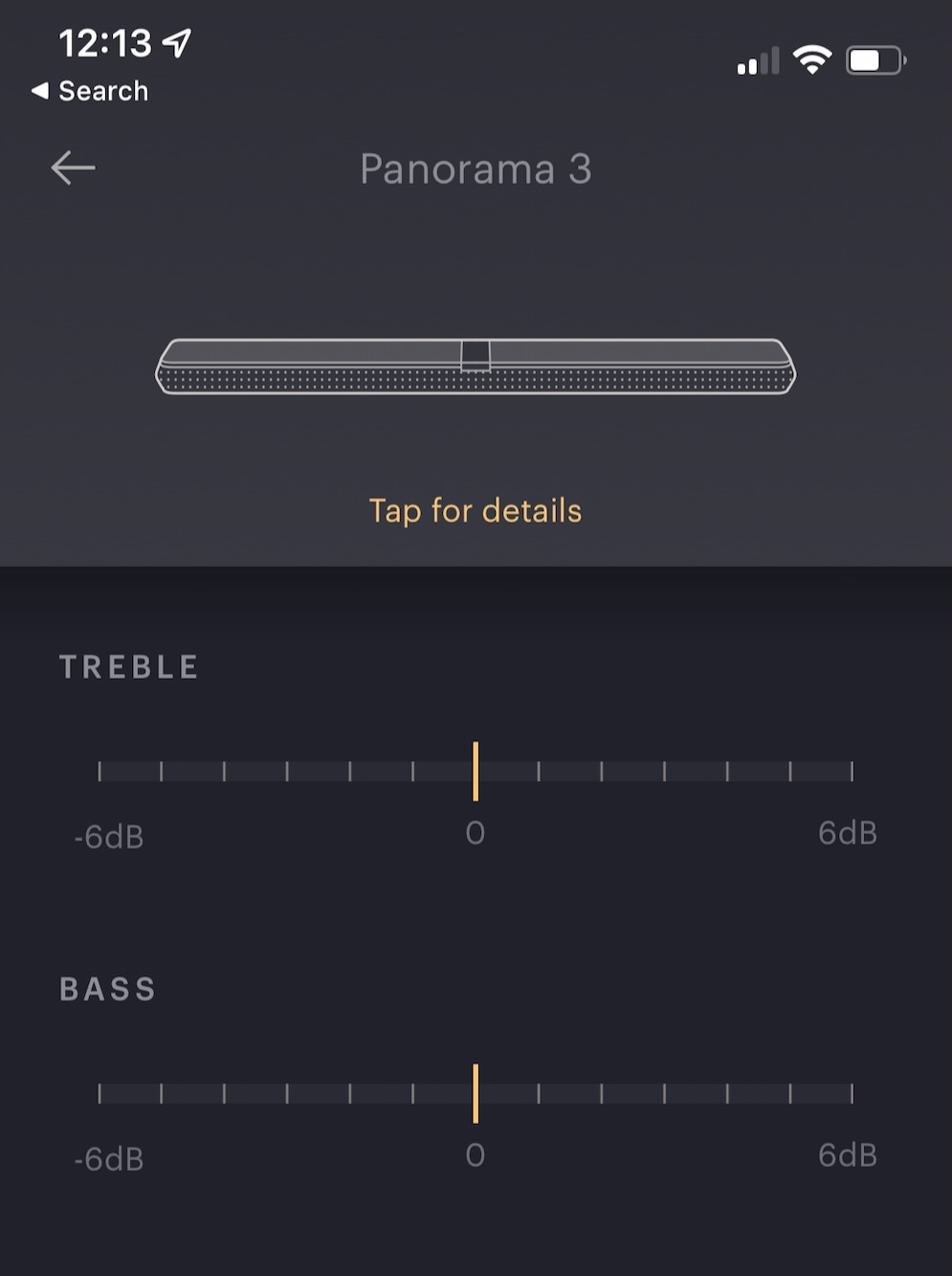This screenshot has width=952, height=1276.
Task: Tap for details of Panorama 3
Action: pyautogui.click(x=475, y=511)
